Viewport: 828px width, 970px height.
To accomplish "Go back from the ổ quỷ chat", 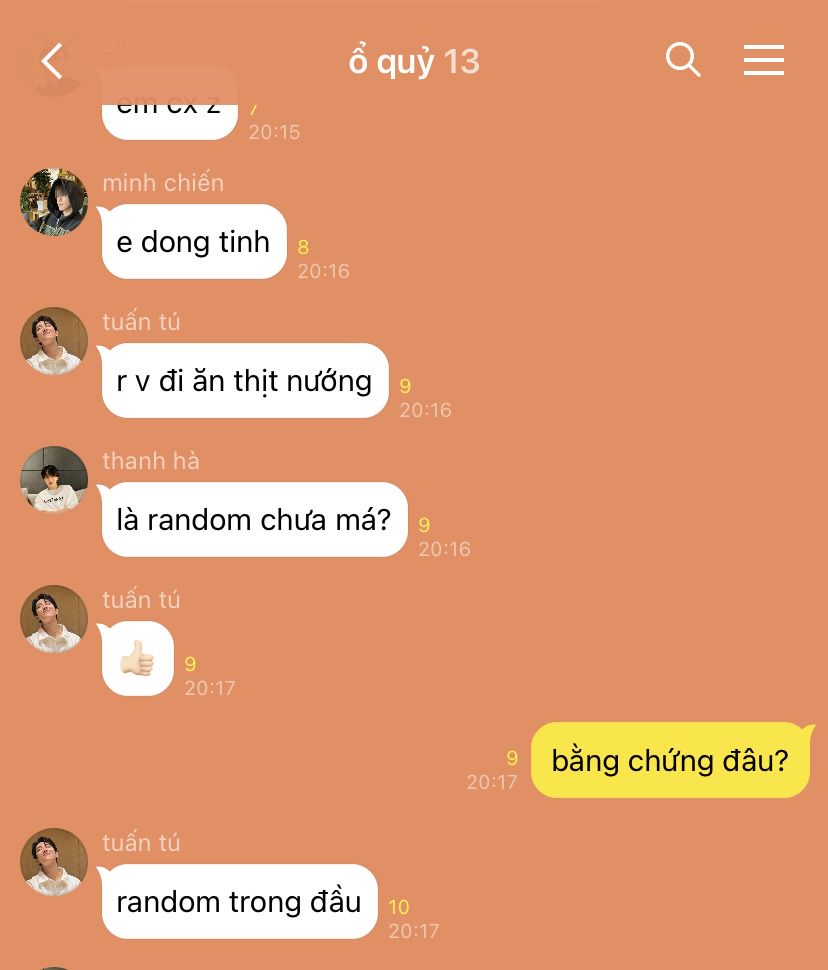I will point(53,61).
